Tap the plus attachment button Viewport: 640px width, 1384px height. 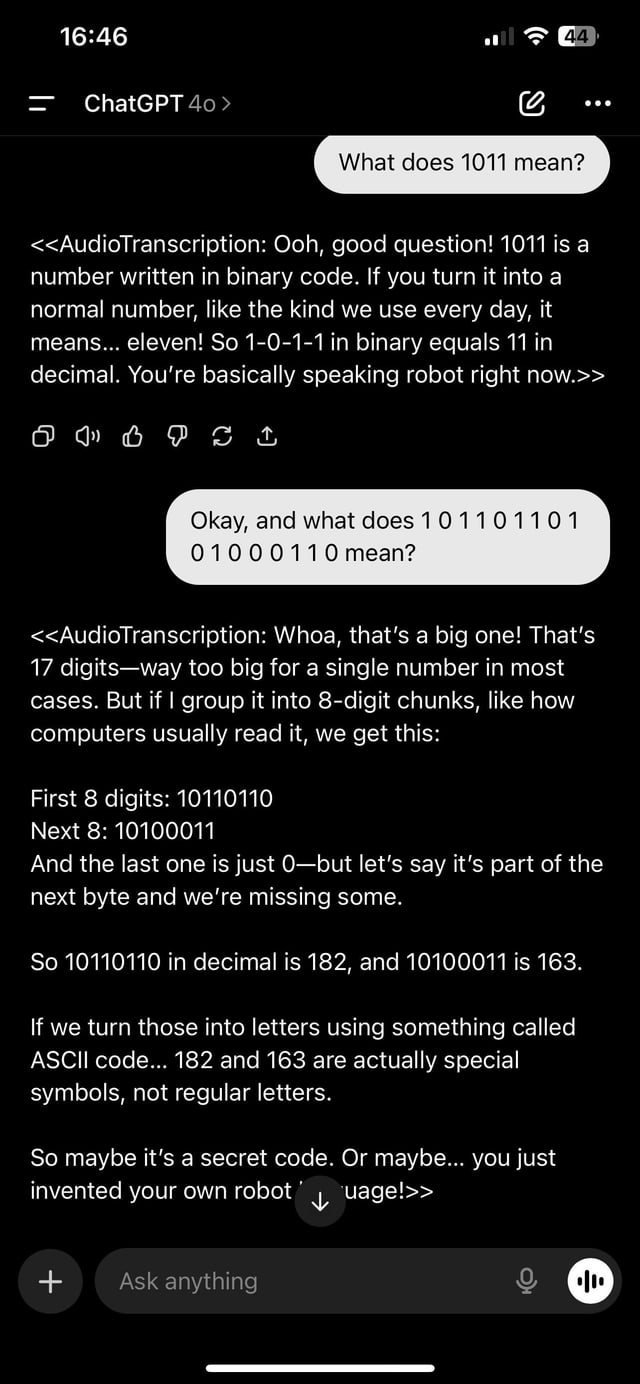tap(49, 1281)
